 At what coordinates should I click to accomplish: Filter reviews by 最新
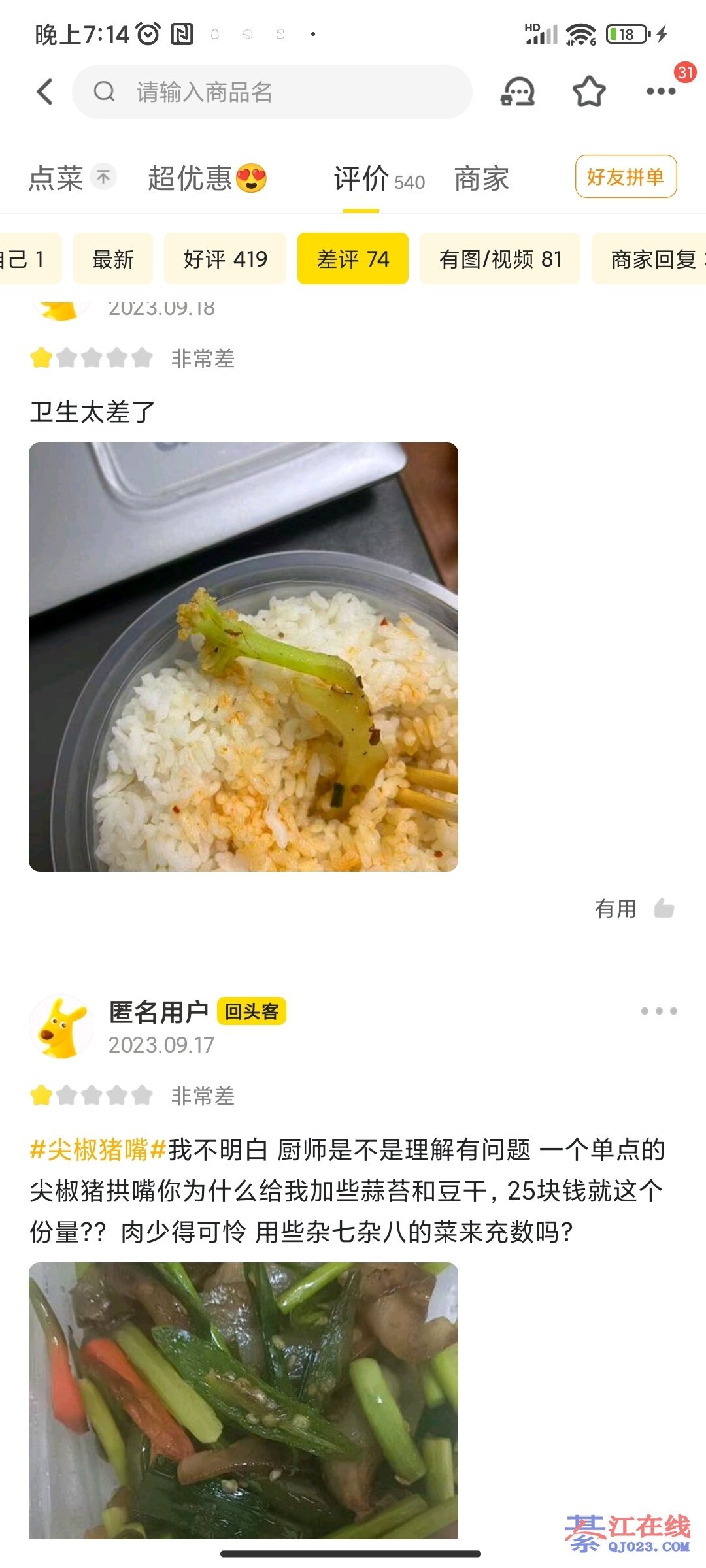tap(113, 259)
